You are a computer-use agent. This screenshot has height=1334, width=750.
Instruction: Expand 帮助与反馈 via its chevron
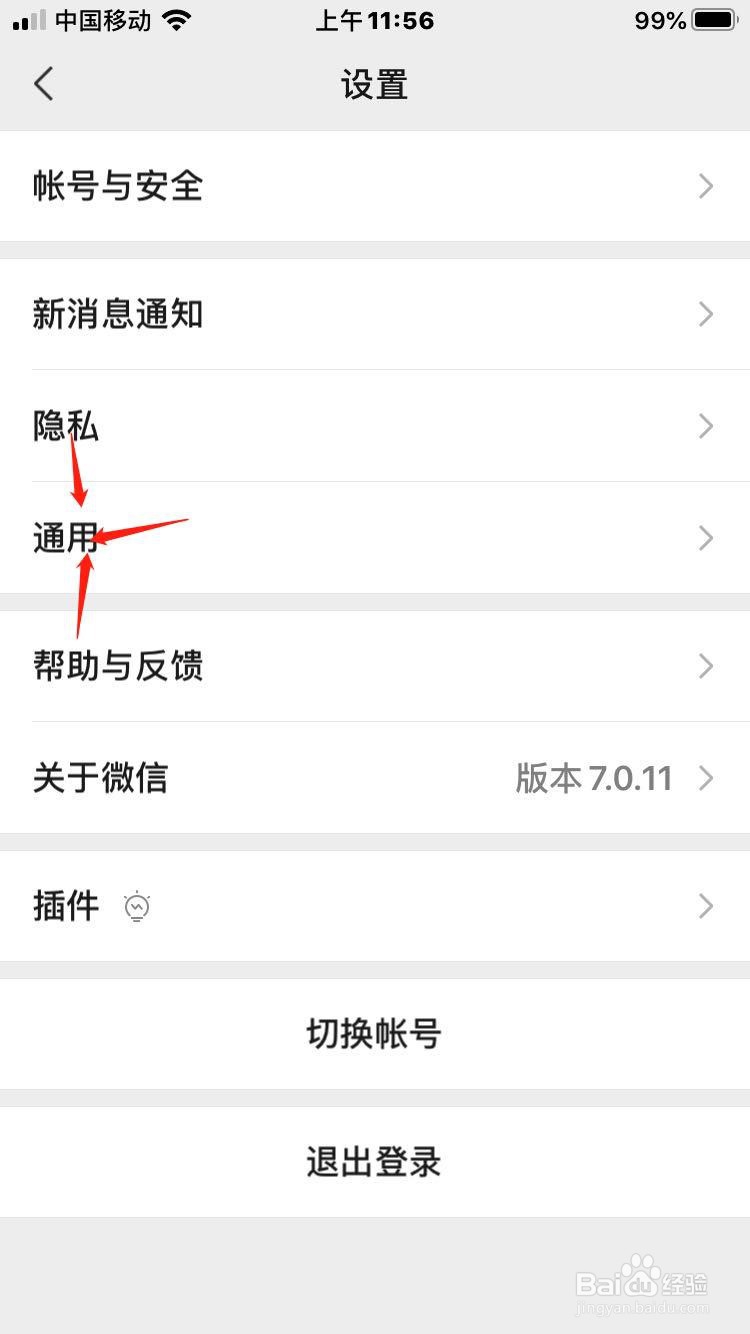[706, 666]
